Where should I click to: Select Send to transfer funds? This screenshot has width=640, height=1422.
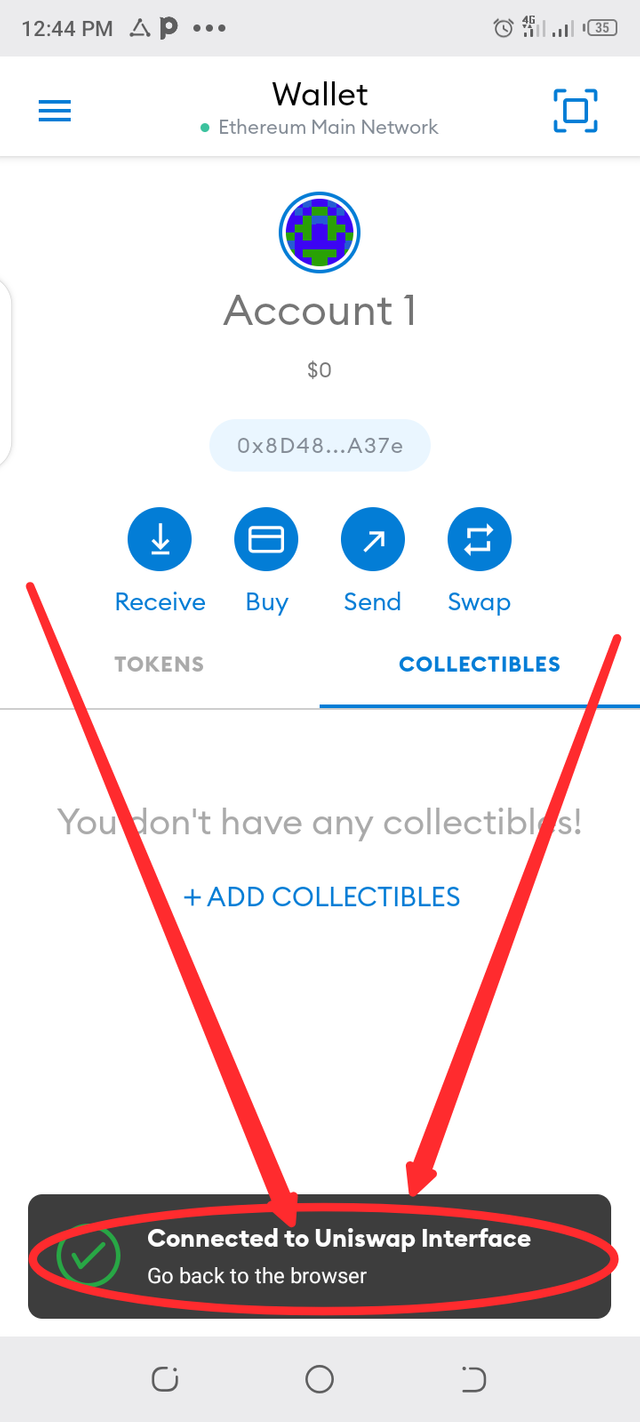pyautogui.click(x=373, y=541)
